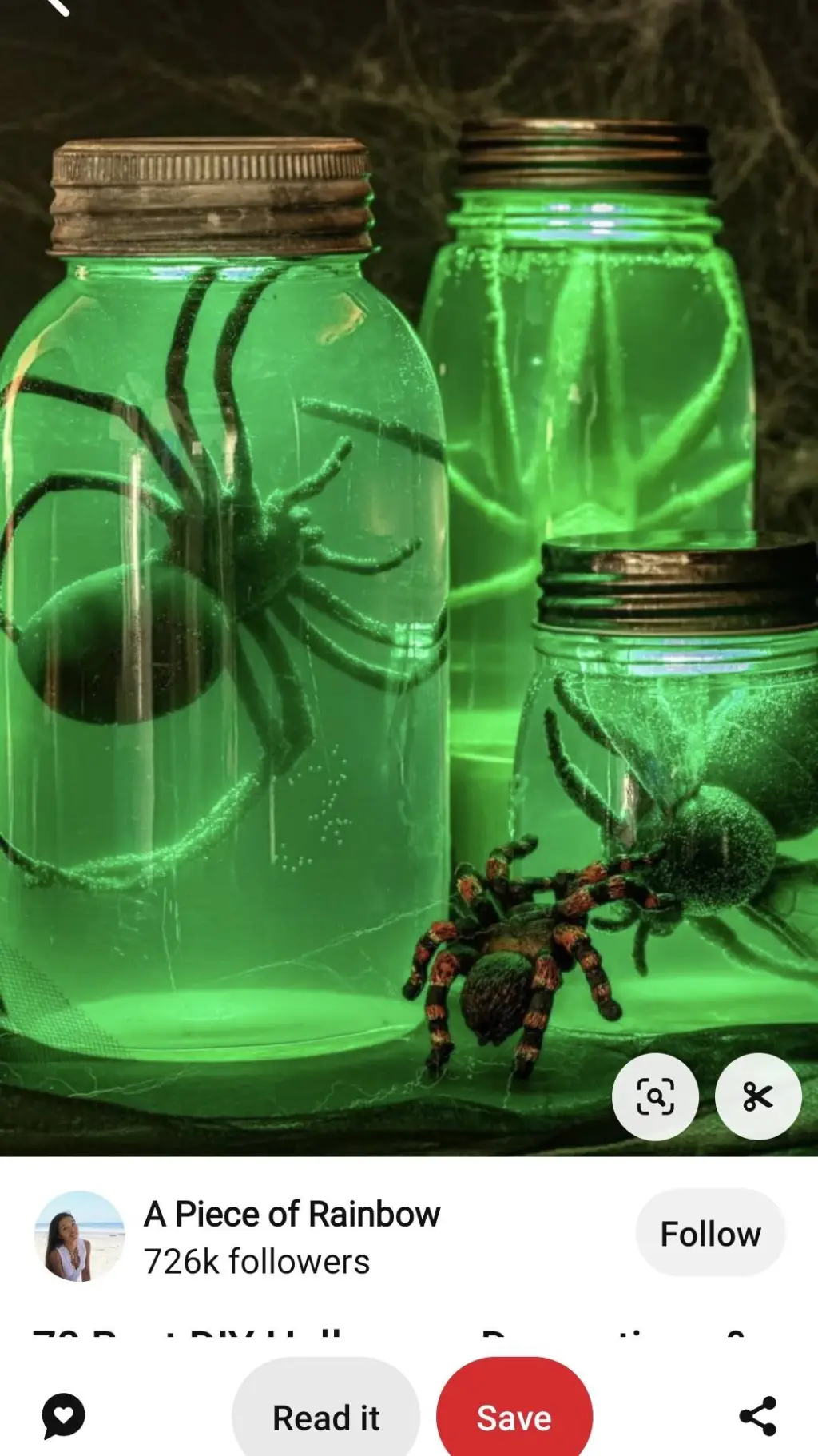The width and height of the screenshot is (818, 1456).
Task: Share this pin
Action: (x=757, y=1416)
